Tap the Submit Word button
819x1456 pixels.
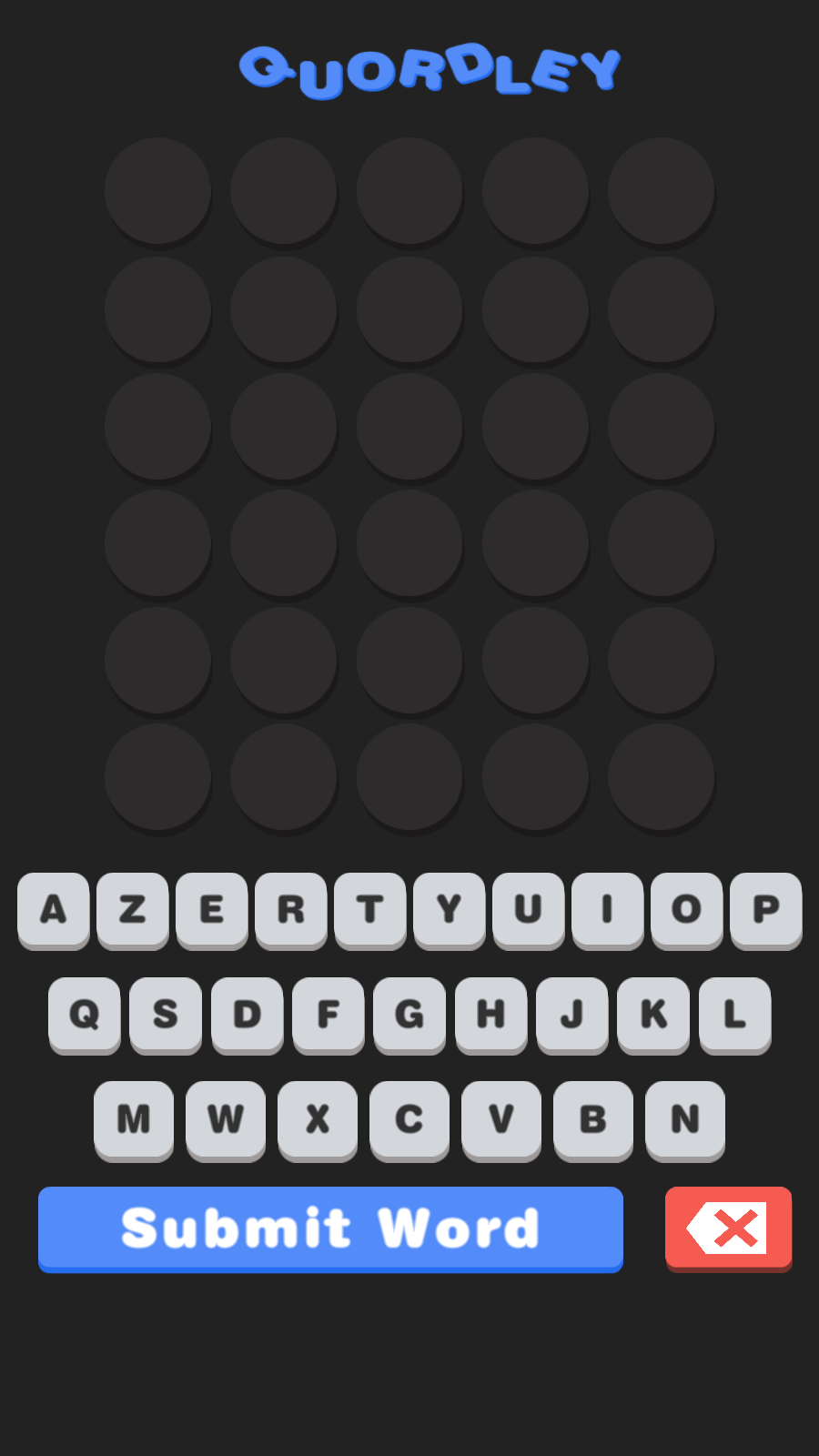(330, 1228)
